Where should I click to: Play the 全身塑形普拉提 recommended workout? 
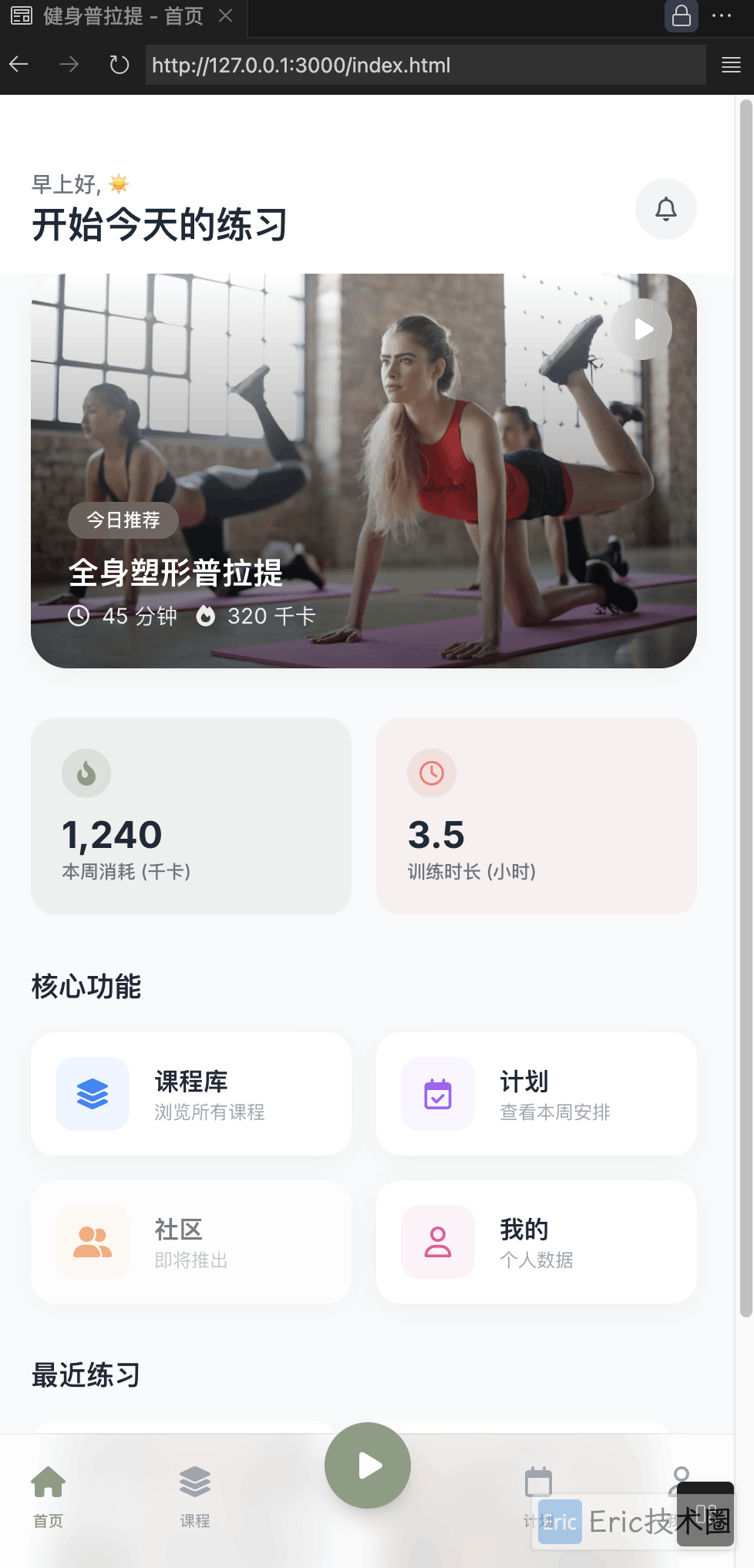(642, 330)
